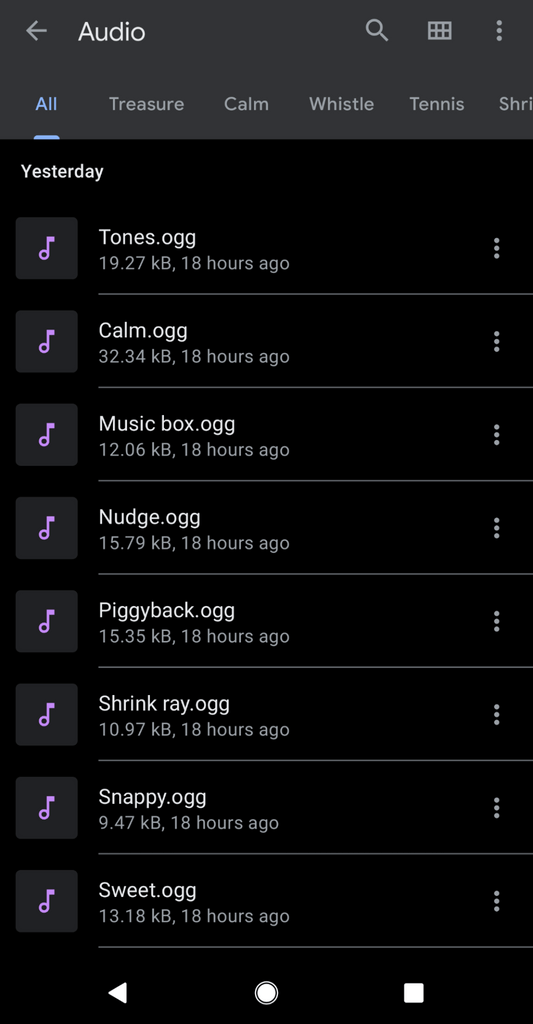Open the app bar overflow menu
The width and height of the screenshot is (533, 1024).
coord(499,31)
